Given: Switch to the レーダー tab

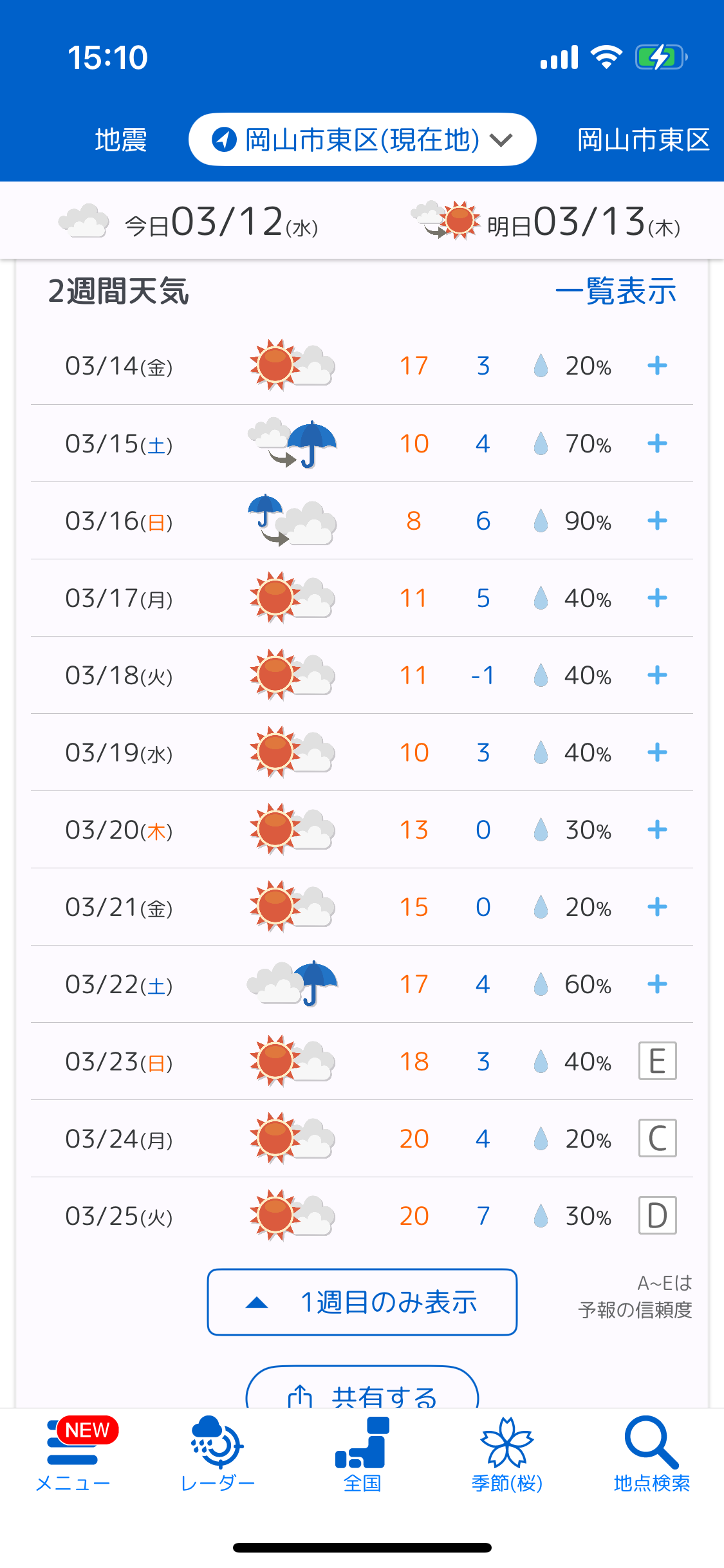Looking at the screenshot, I should pos(218,1455).
